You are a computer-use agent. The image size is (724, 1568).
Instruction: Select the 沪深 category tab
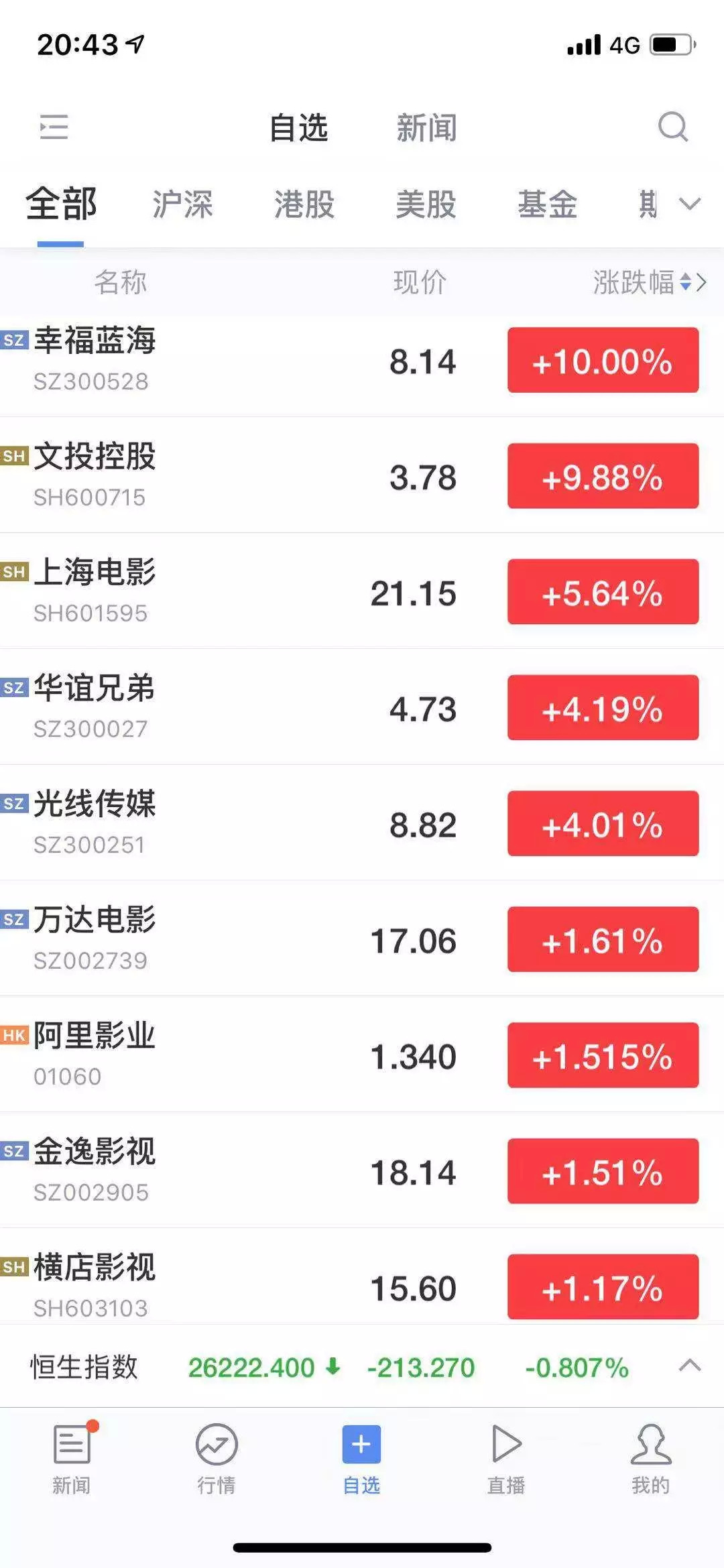point(182,204)
